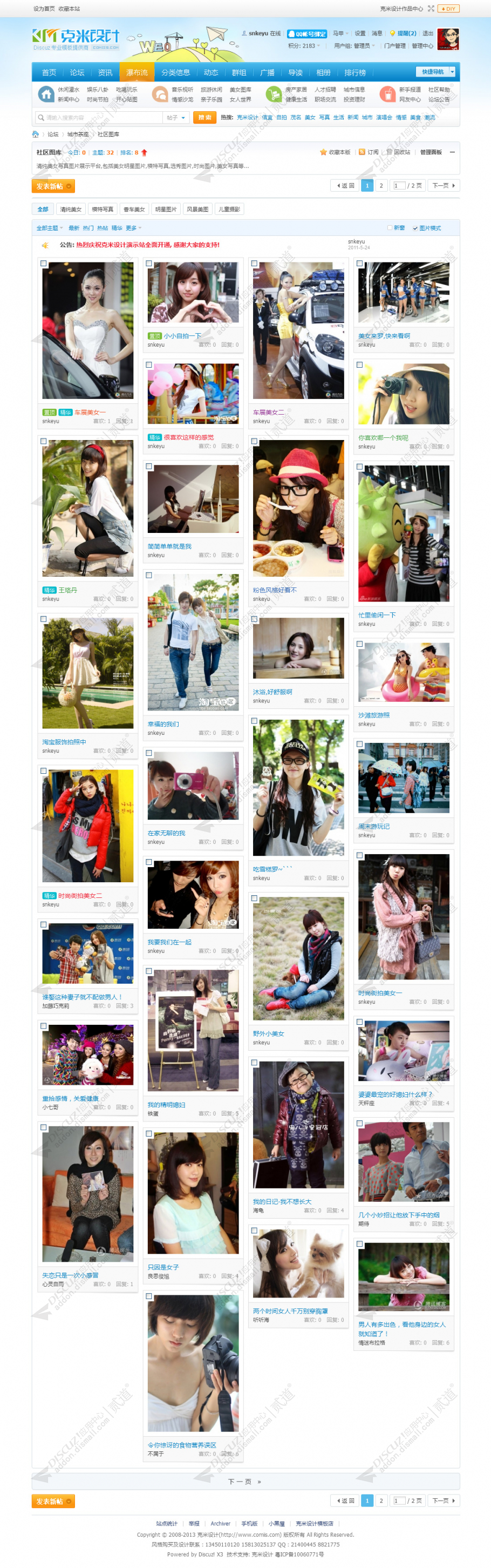View the 淘宝服饰拍照中 post
Screen dimensions: 491x1568
tap(64, 742)
